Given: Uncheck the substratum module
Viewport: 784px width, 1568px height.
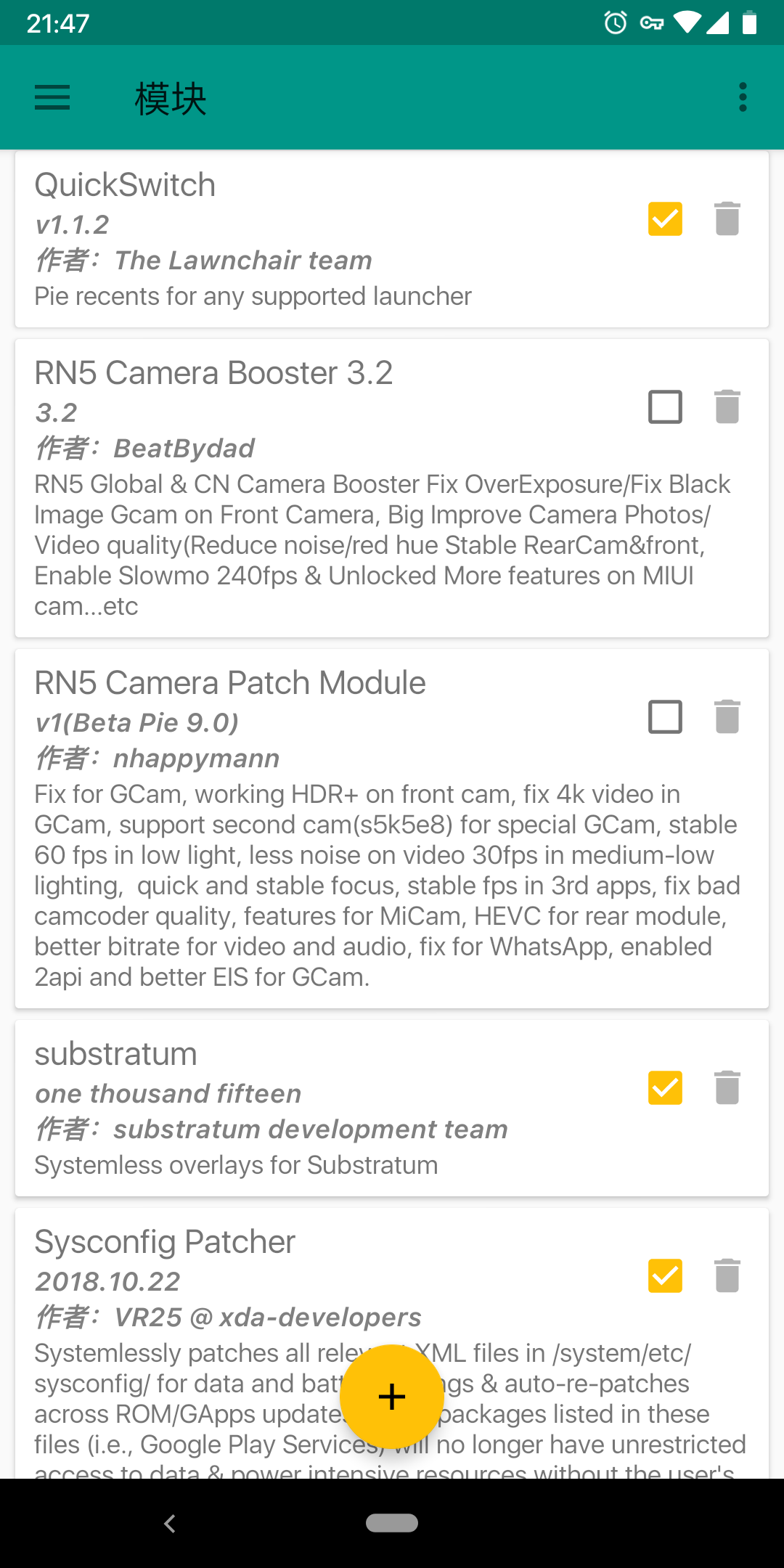Looking at the screenshot, I should click(x=665, y=1087).
